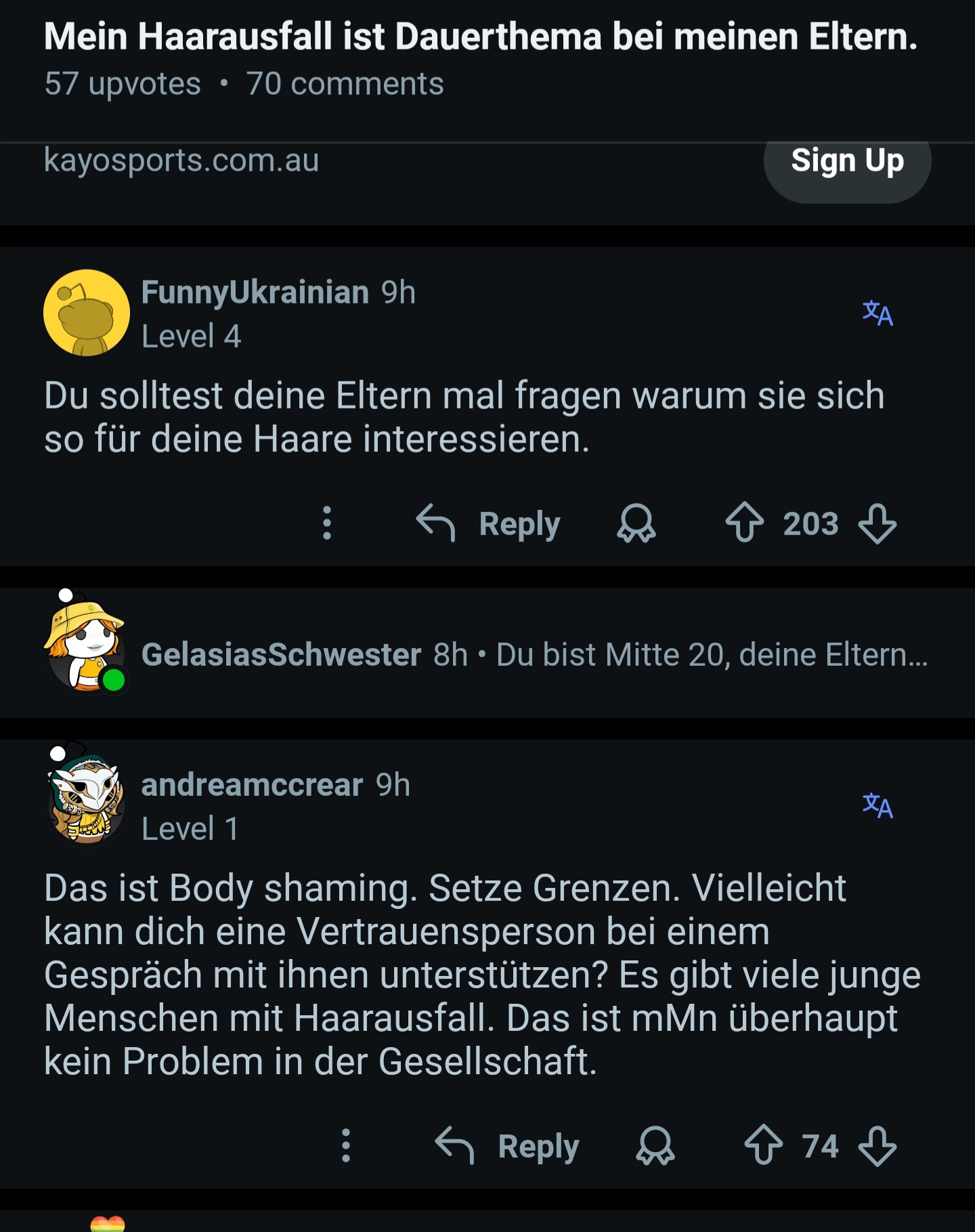Viewport: 975px width, 1232px height.
Task: Reply to FunnyUkrainian's comment
Action: coord(489,524)
